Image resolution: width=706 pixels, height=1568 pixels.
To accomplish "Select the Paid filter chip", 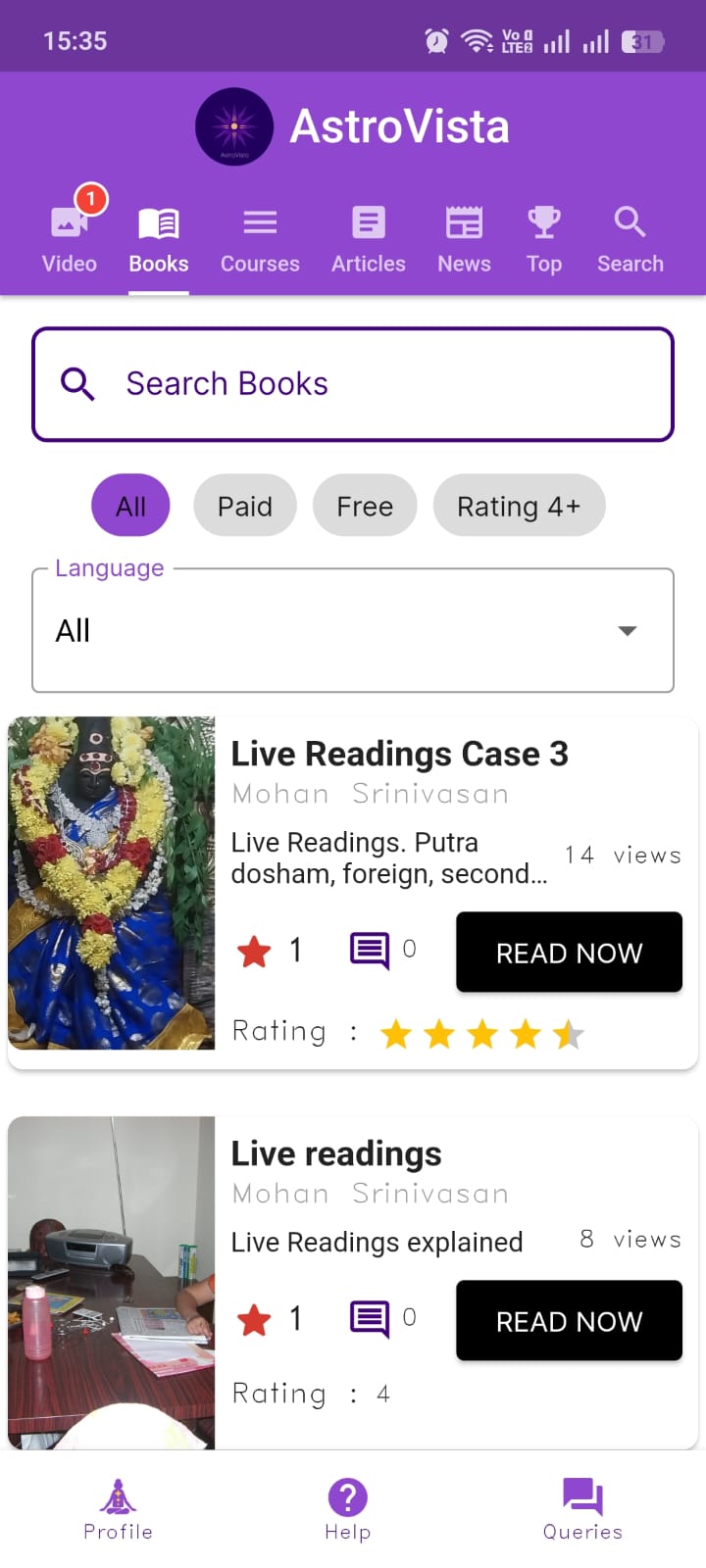I will 245,506.
